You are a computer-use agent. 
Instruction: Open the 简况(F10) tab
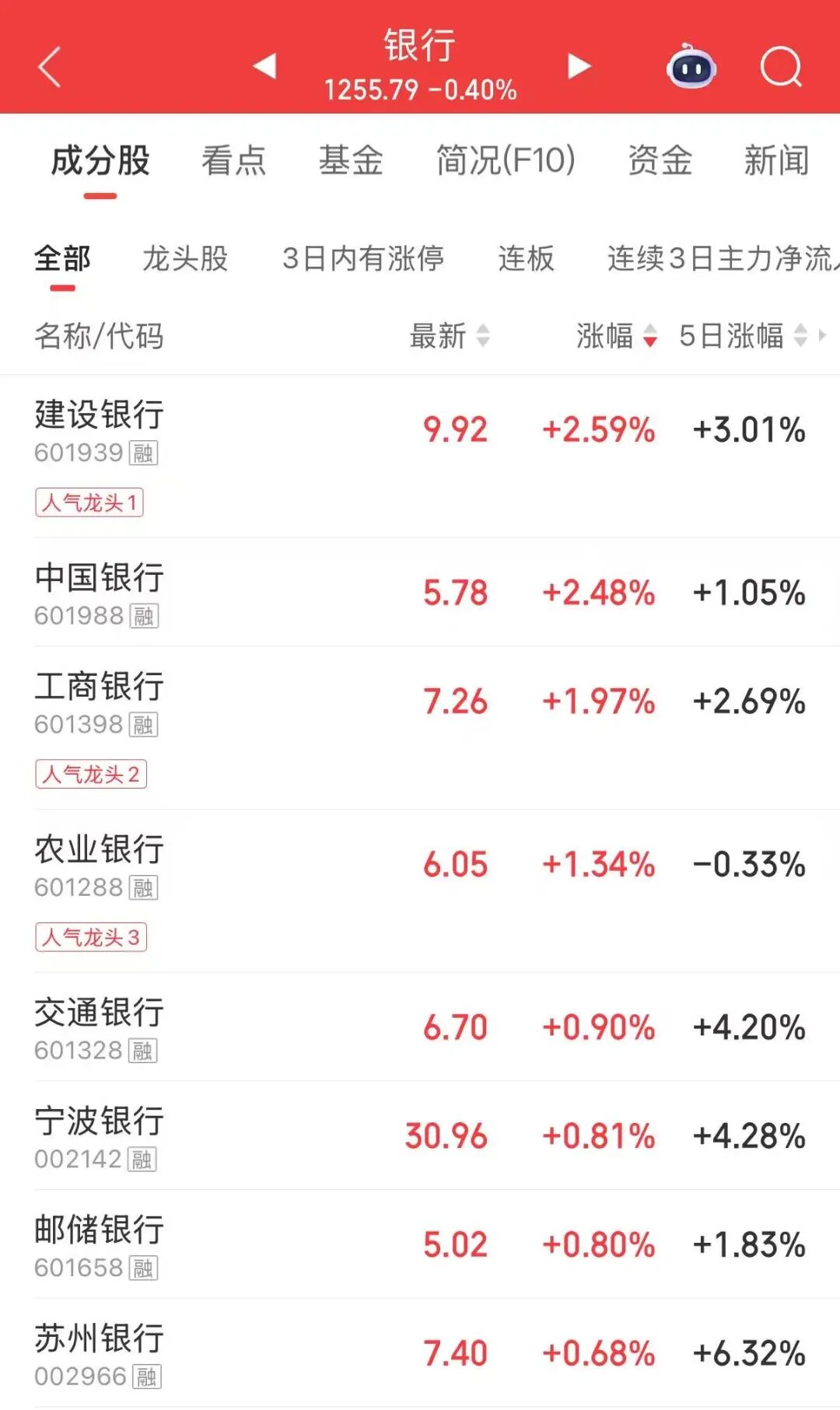point(506,160)
